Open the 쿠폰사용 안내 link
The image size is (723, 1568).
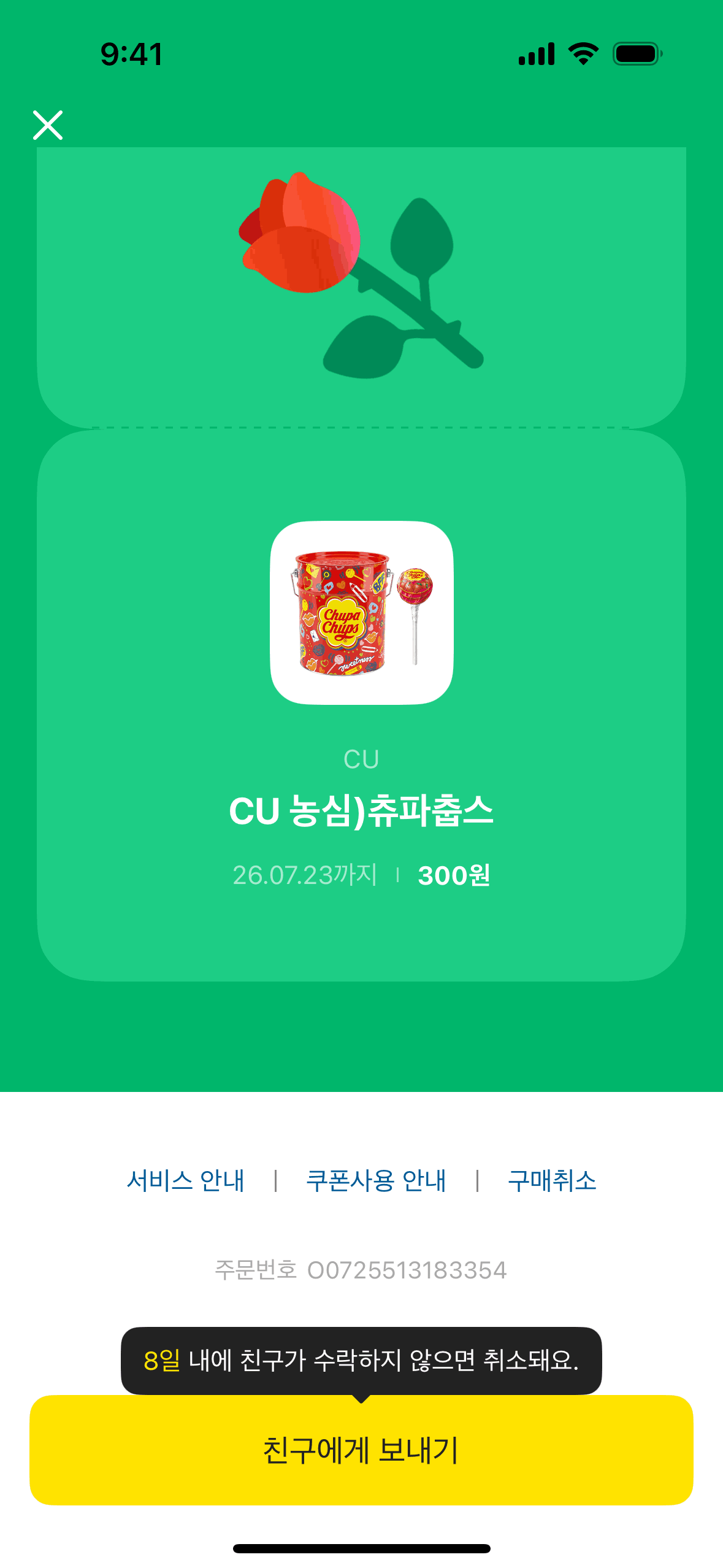pyautogui.click(x=376, y=1180)
